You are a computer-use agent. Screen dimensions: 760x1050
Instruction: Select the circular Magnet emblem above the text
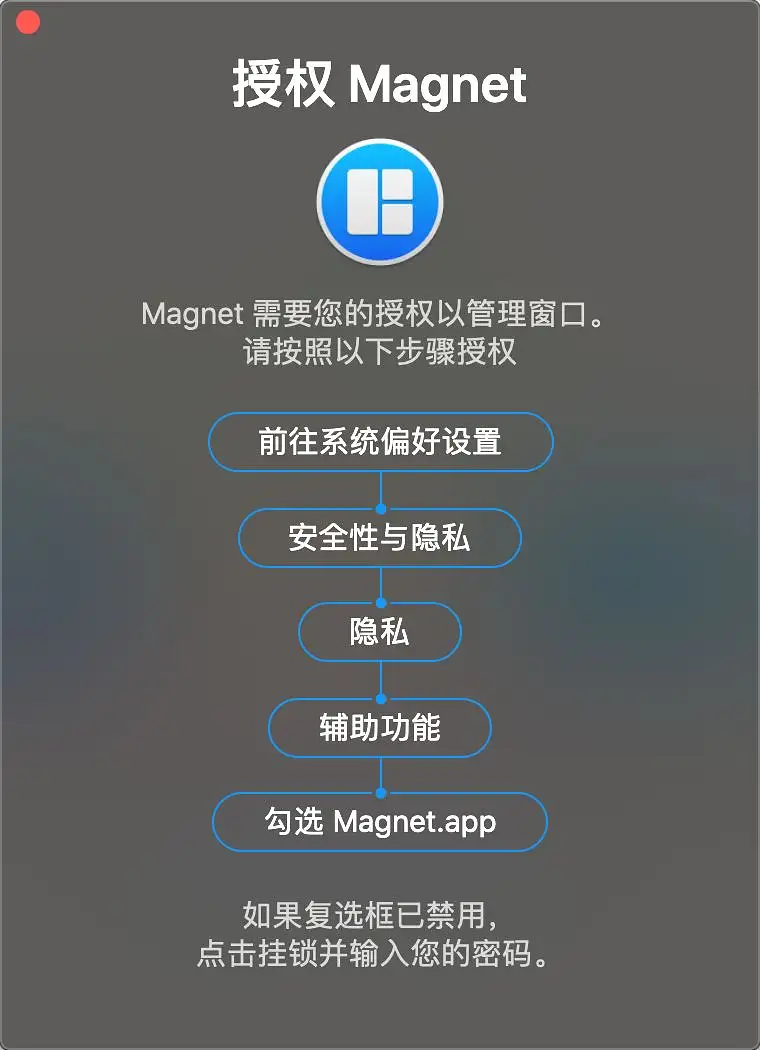coord(380,201)
